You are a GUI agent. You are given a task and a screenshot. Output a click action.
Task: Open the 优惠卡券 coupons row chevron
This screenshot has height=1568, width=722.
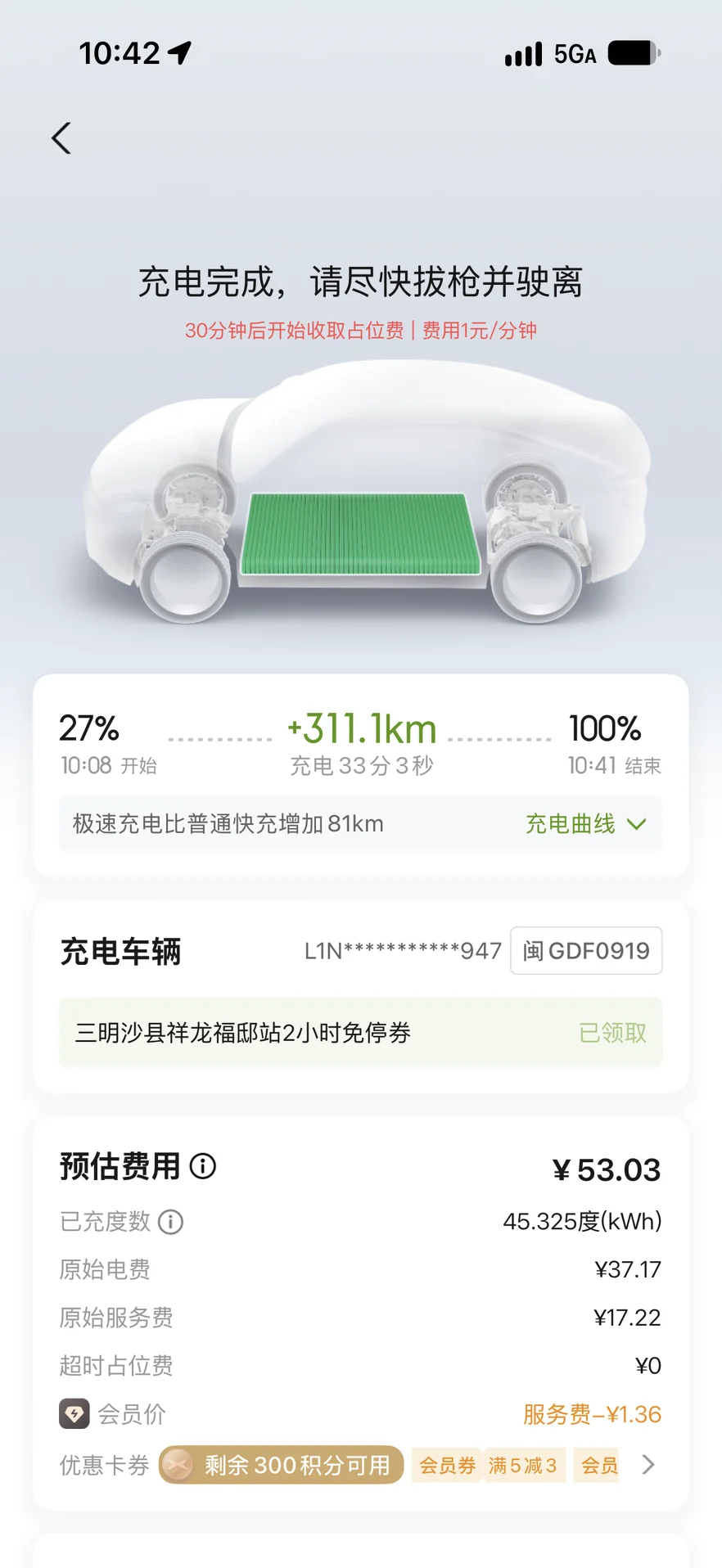(x=648, y=1464)
